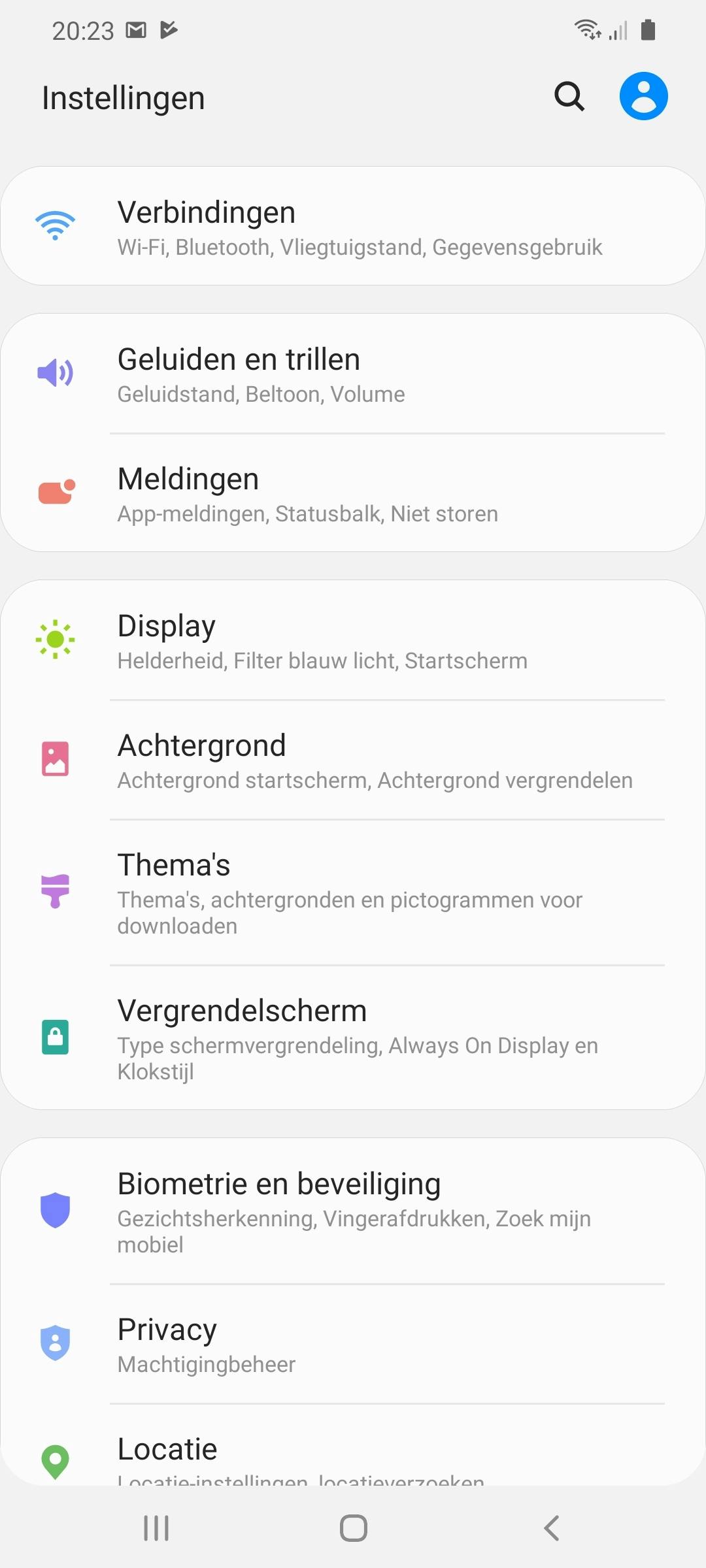Select the Display row
This screenshot has width=706, height=1568.
353,641
